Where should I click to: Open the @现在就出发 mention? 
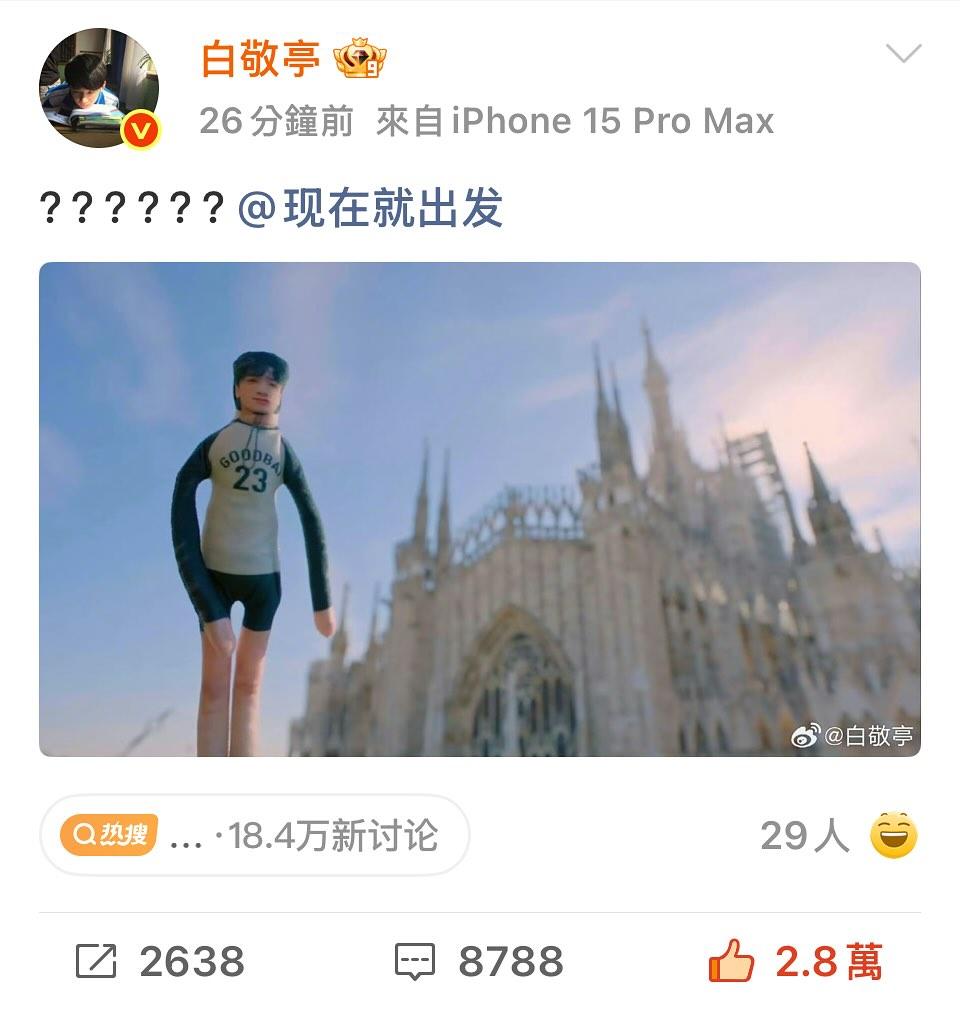pos(370,209)
